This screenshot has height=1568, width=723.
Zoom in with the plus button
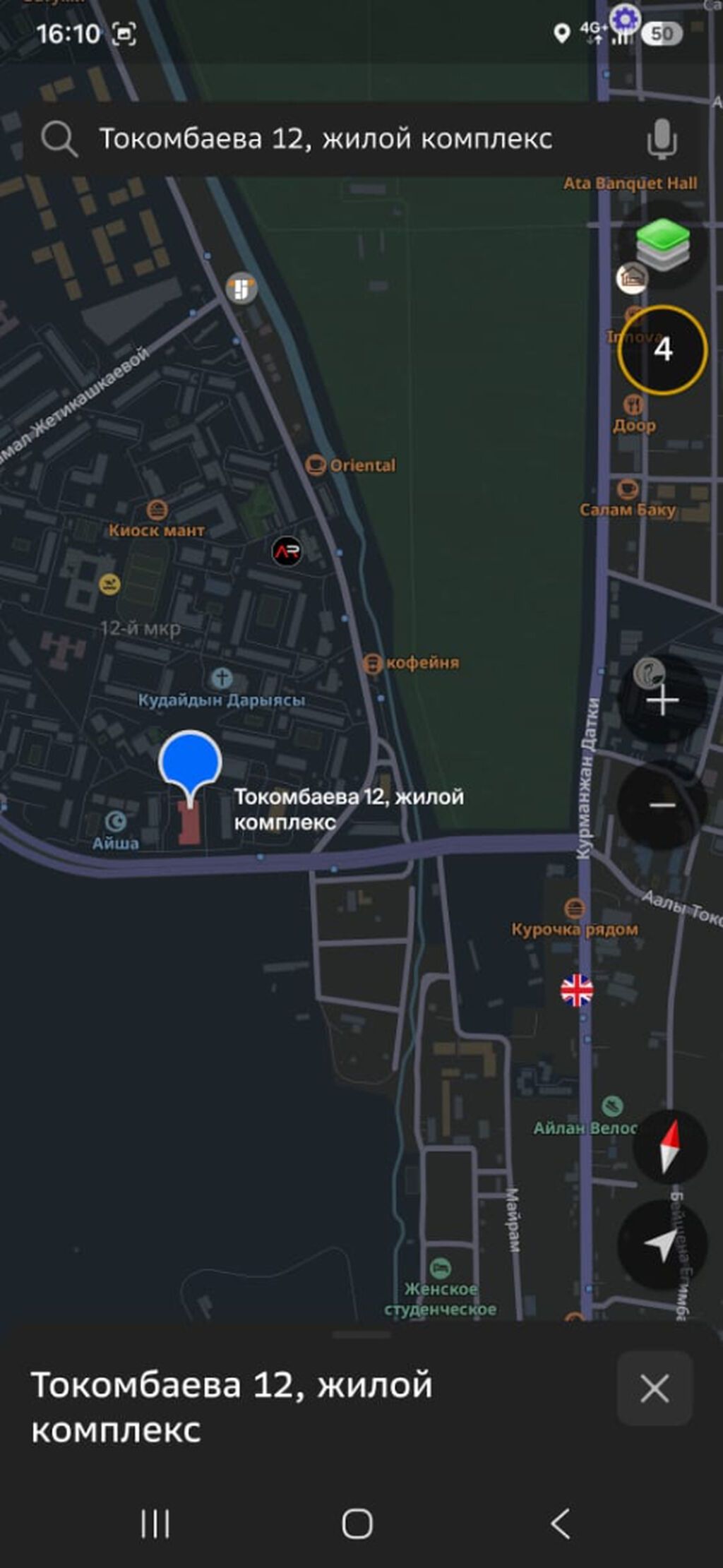pyautogui.click(x=662, y=700)
